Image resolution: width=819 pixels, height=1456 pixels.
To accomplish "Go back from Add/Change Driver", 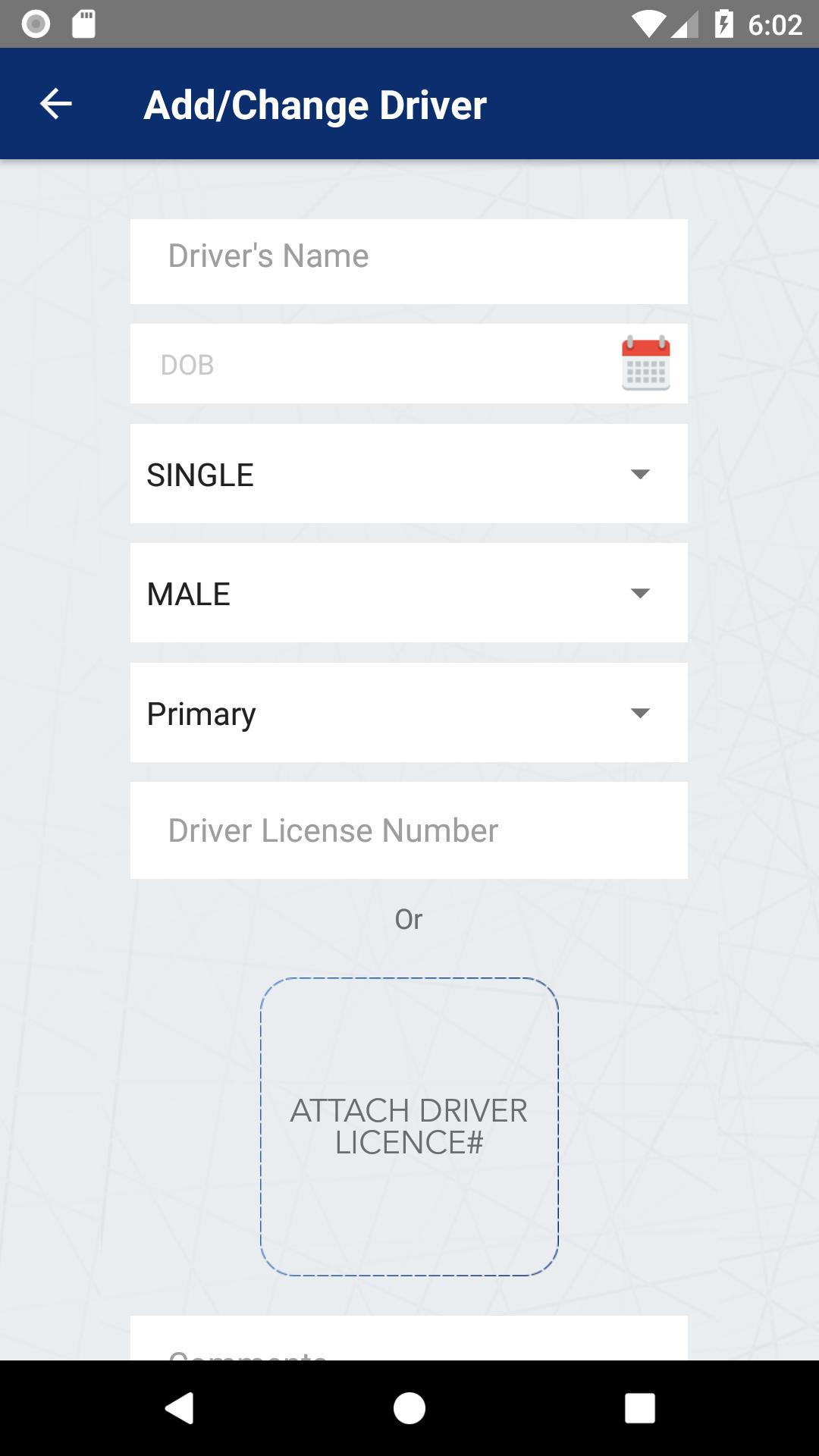I will [x=55, y=104].
